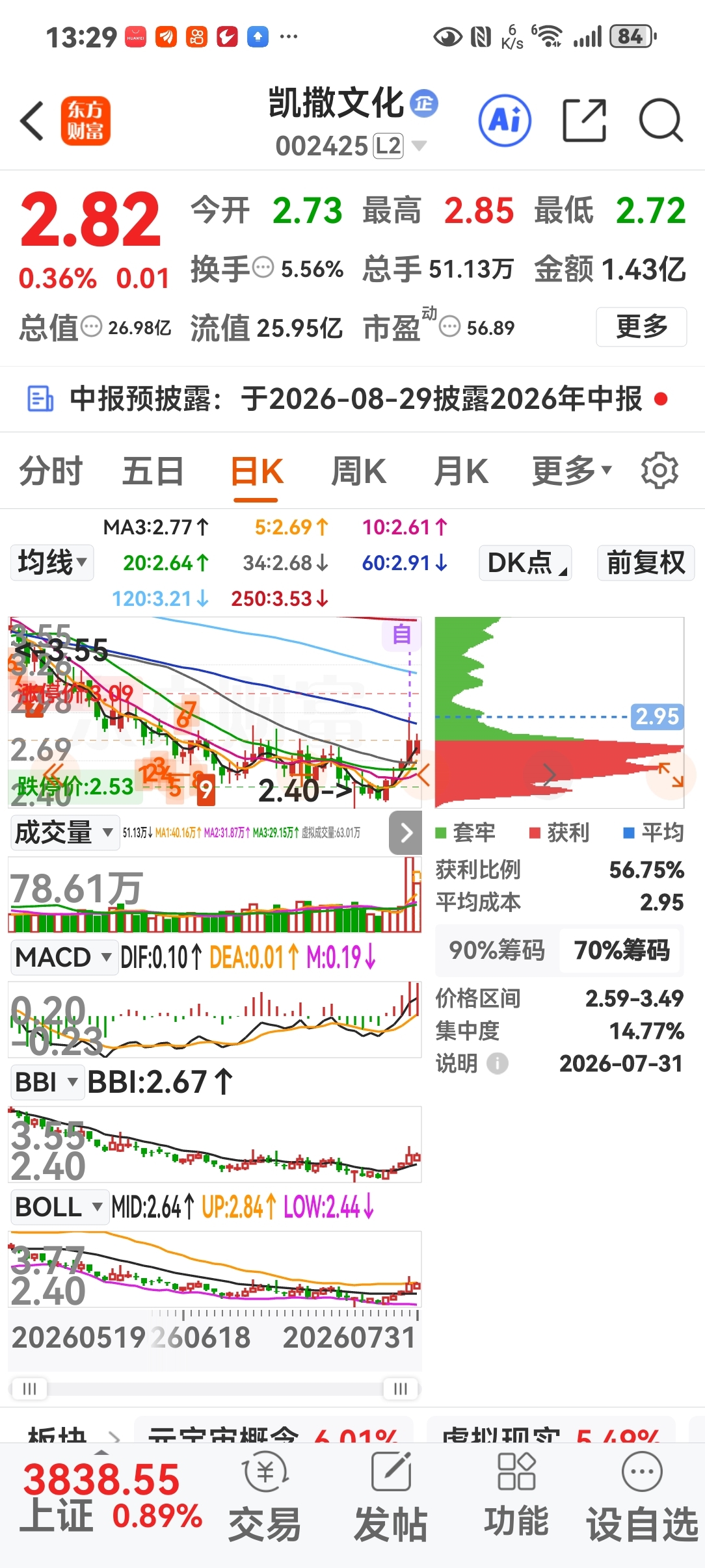Go back using the top-left arrow

point(32,121)
